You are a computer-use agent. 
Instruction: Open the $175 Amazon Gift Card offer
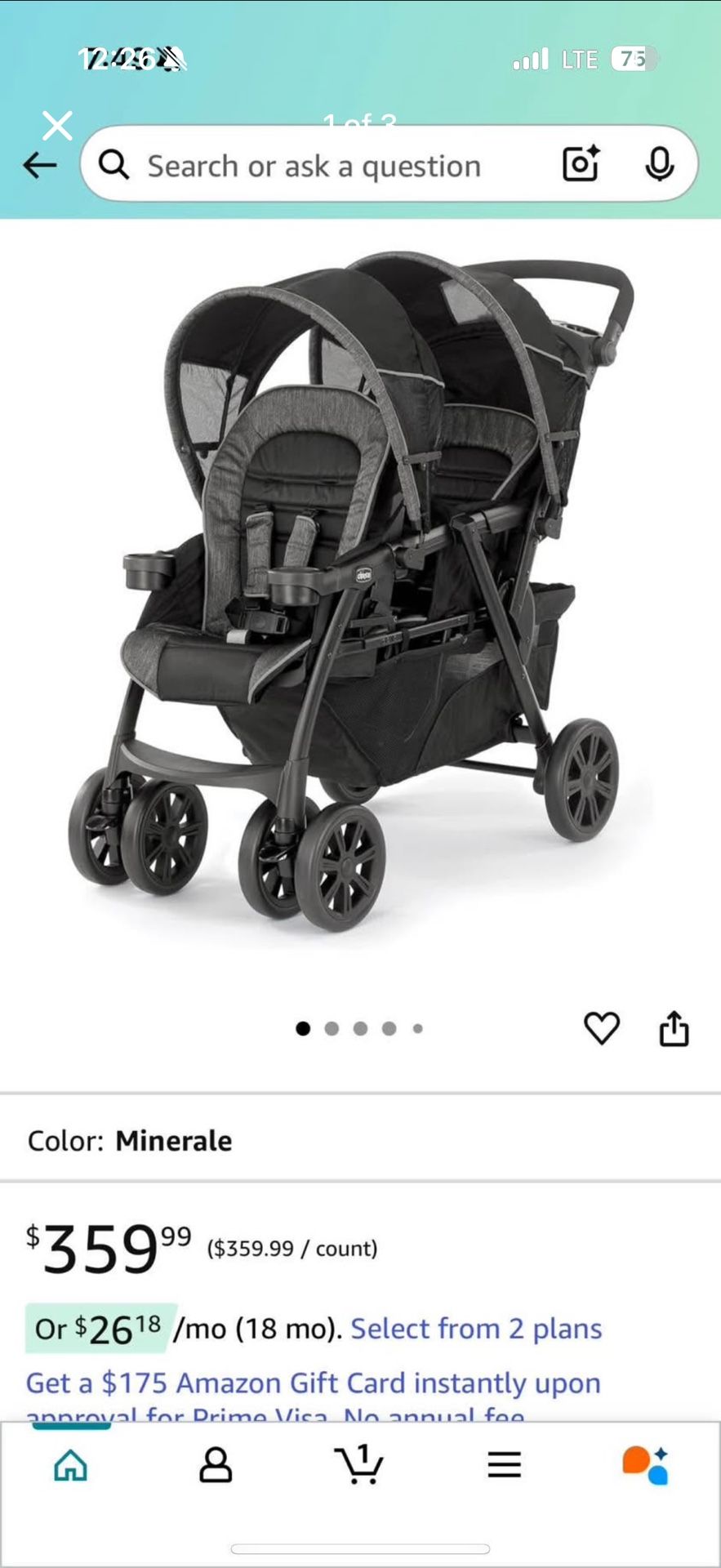tap(314, 1383)
